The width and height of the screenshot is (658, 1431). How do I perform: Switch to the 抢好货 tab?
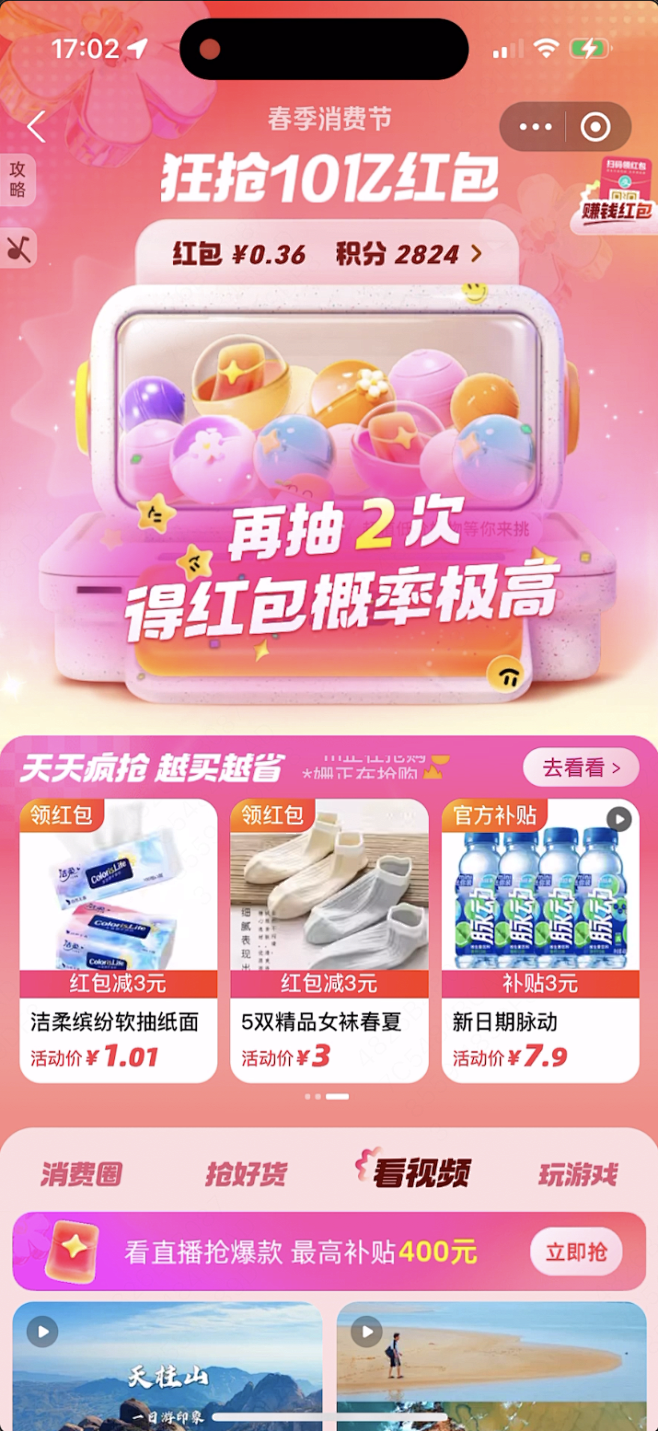pyautogui.click(x=246, y=1174)
